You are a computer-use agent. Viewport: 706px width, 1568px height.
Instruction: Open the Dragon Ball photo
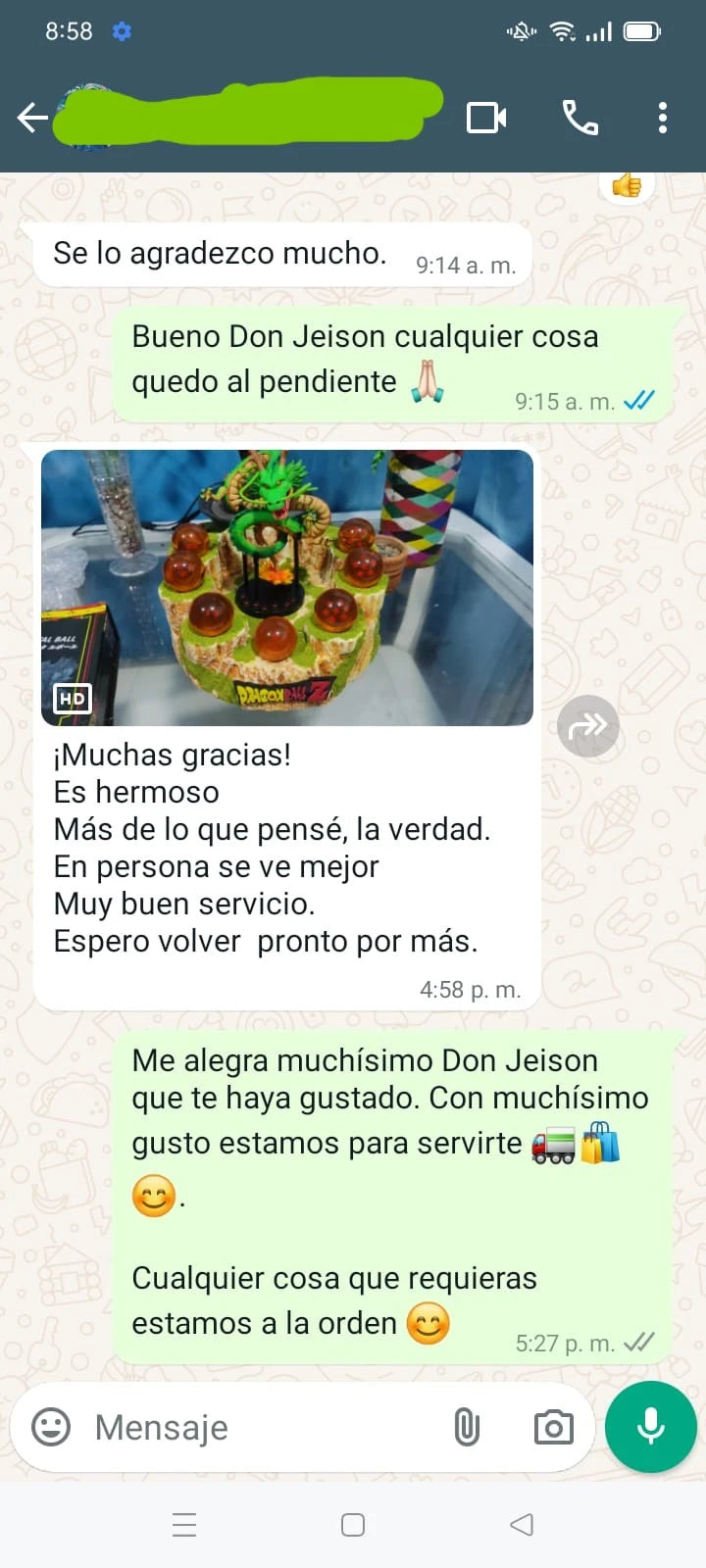point(287,587)
